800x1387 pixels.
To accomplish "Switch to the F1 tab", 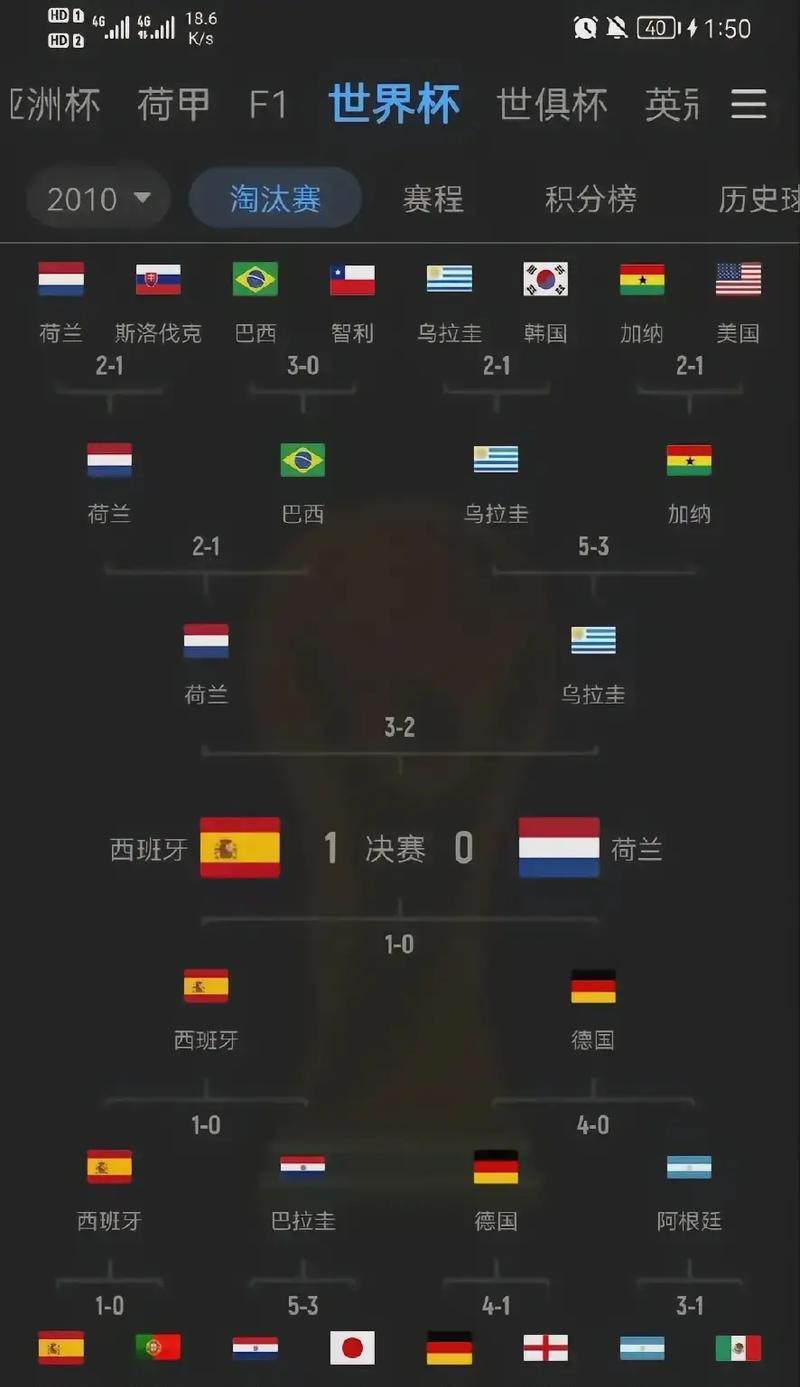I will click(x=267, y=105).
